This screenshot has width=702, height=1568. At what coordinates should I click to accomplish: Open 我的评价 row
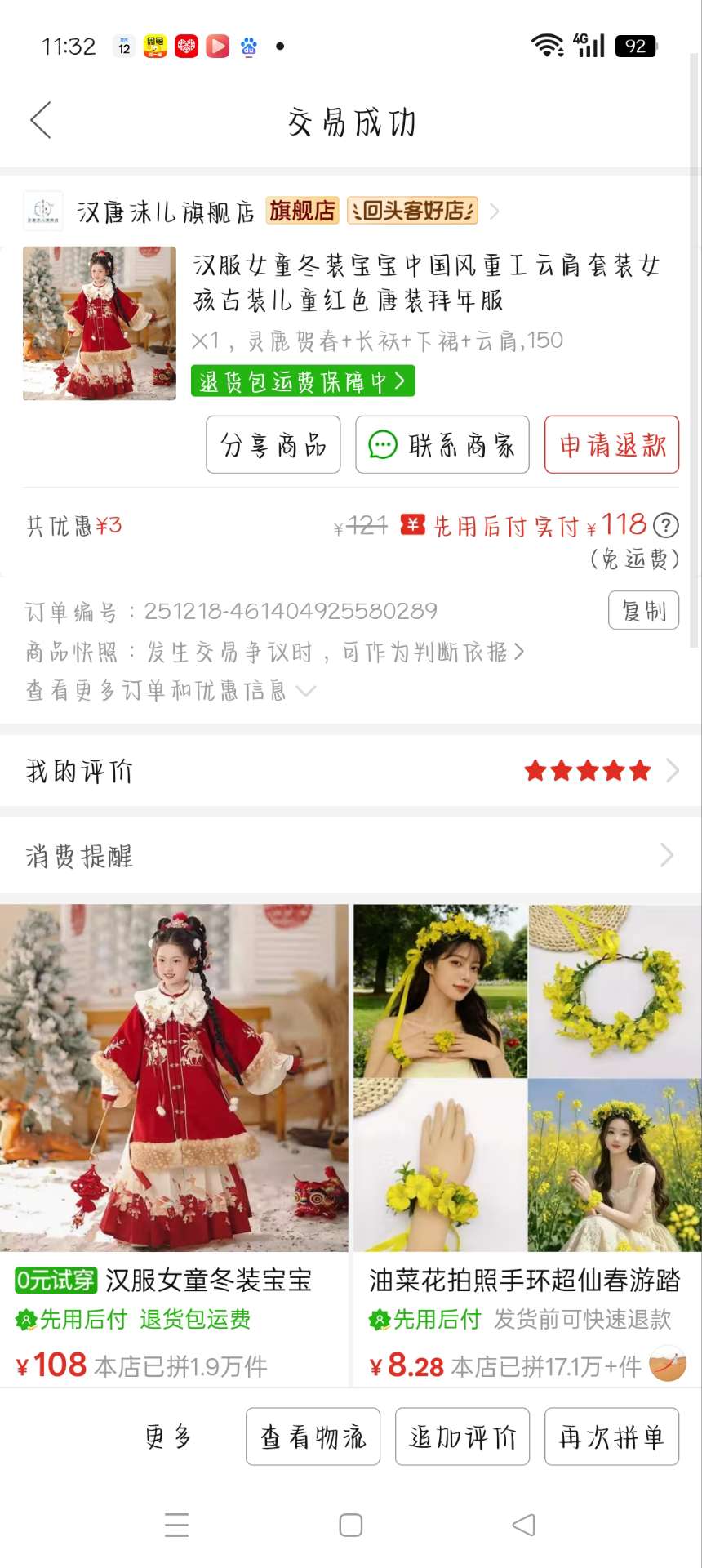pyautogui.click(x=351, y=771)
